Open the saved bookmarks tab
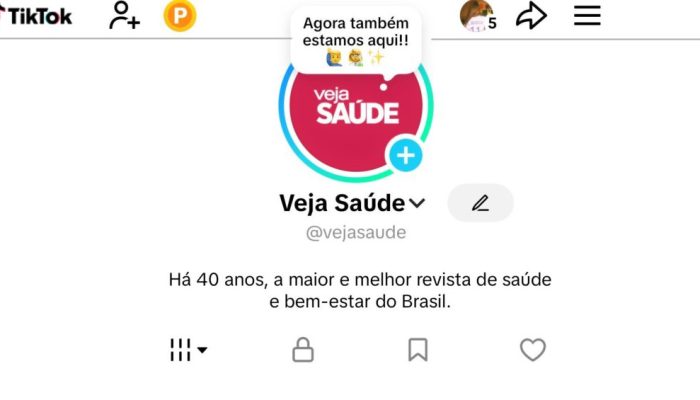Viewport: 700px width, 400px height. (x=418, y=350)
